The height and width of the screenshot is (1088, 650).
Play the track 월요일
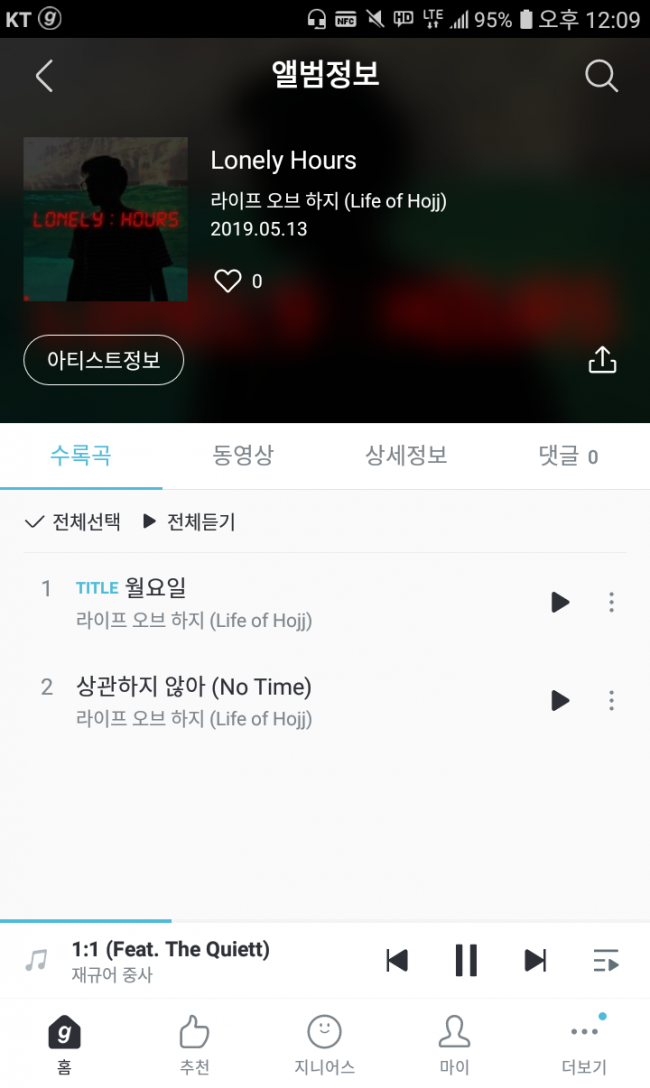tap(560, 602)
